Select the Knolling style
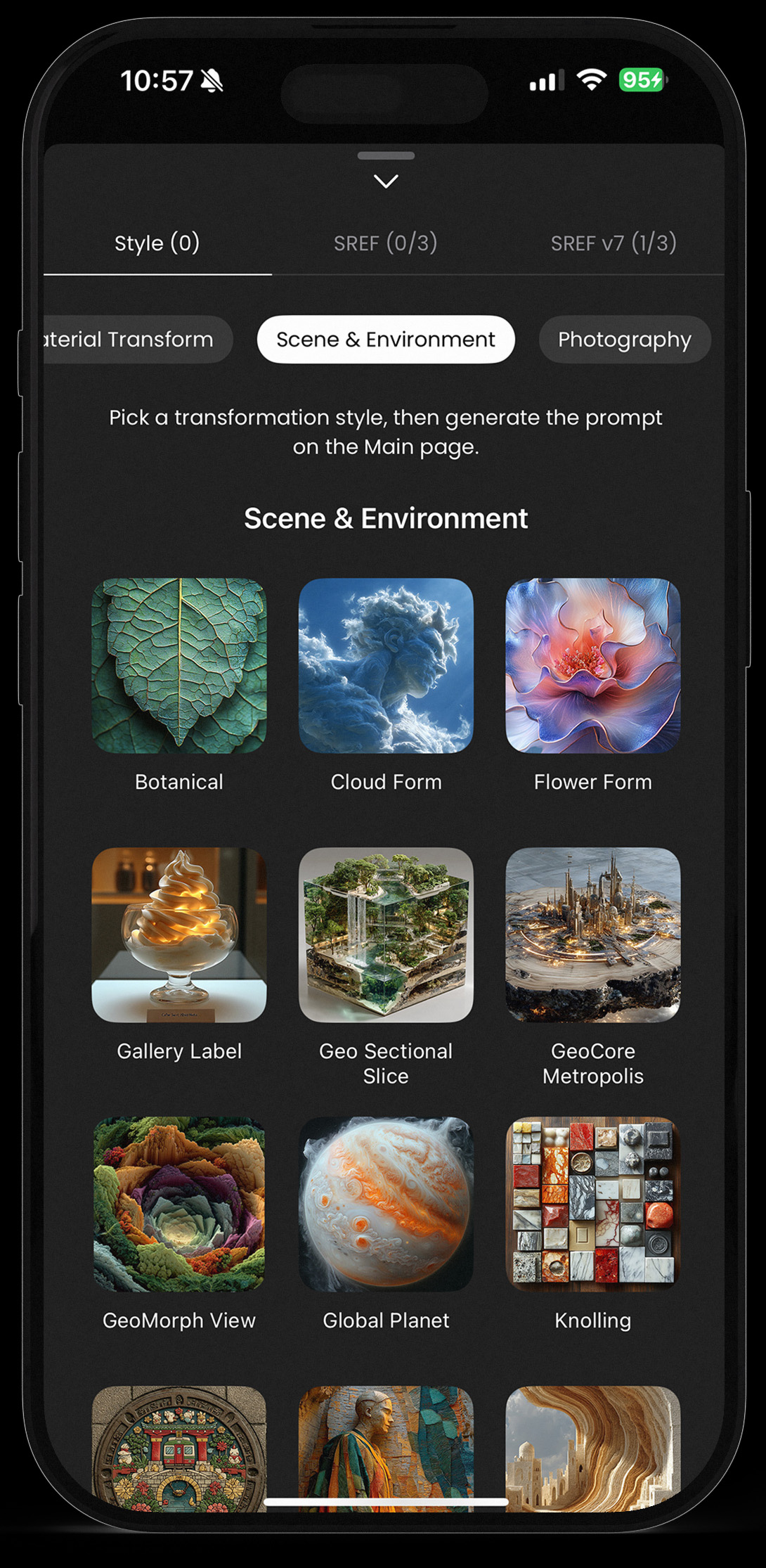The image size is (766, 1568). [592, 1204]
